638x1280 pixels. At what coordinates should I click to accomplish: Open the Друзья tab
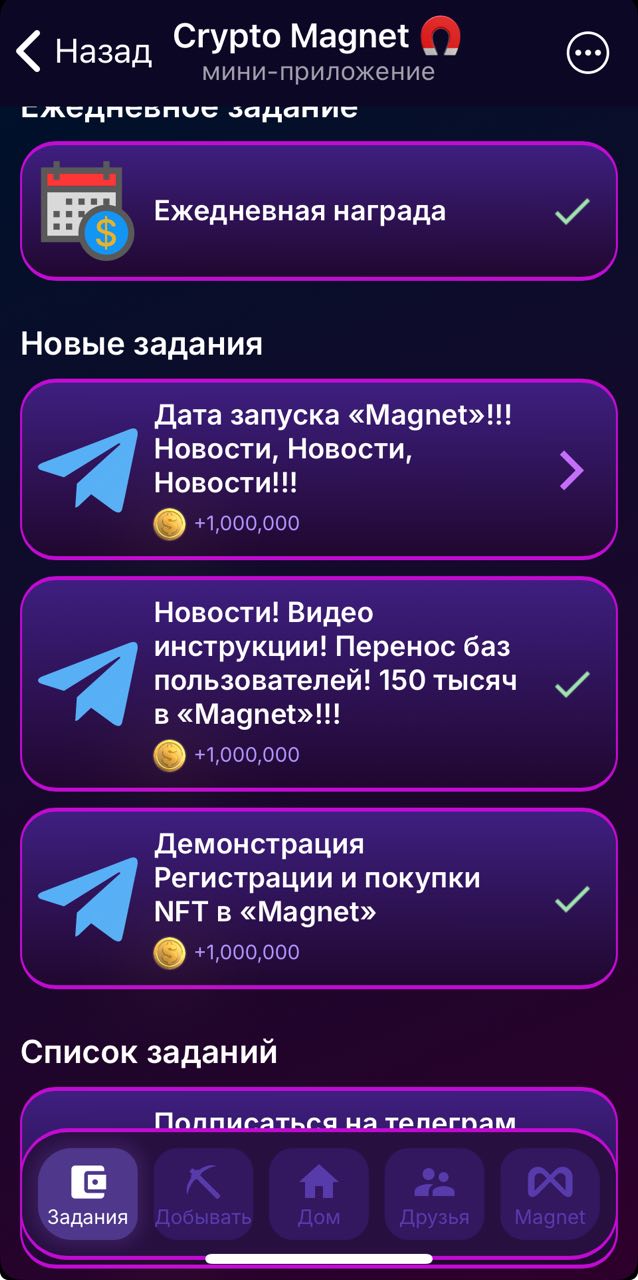[434, 1194]
